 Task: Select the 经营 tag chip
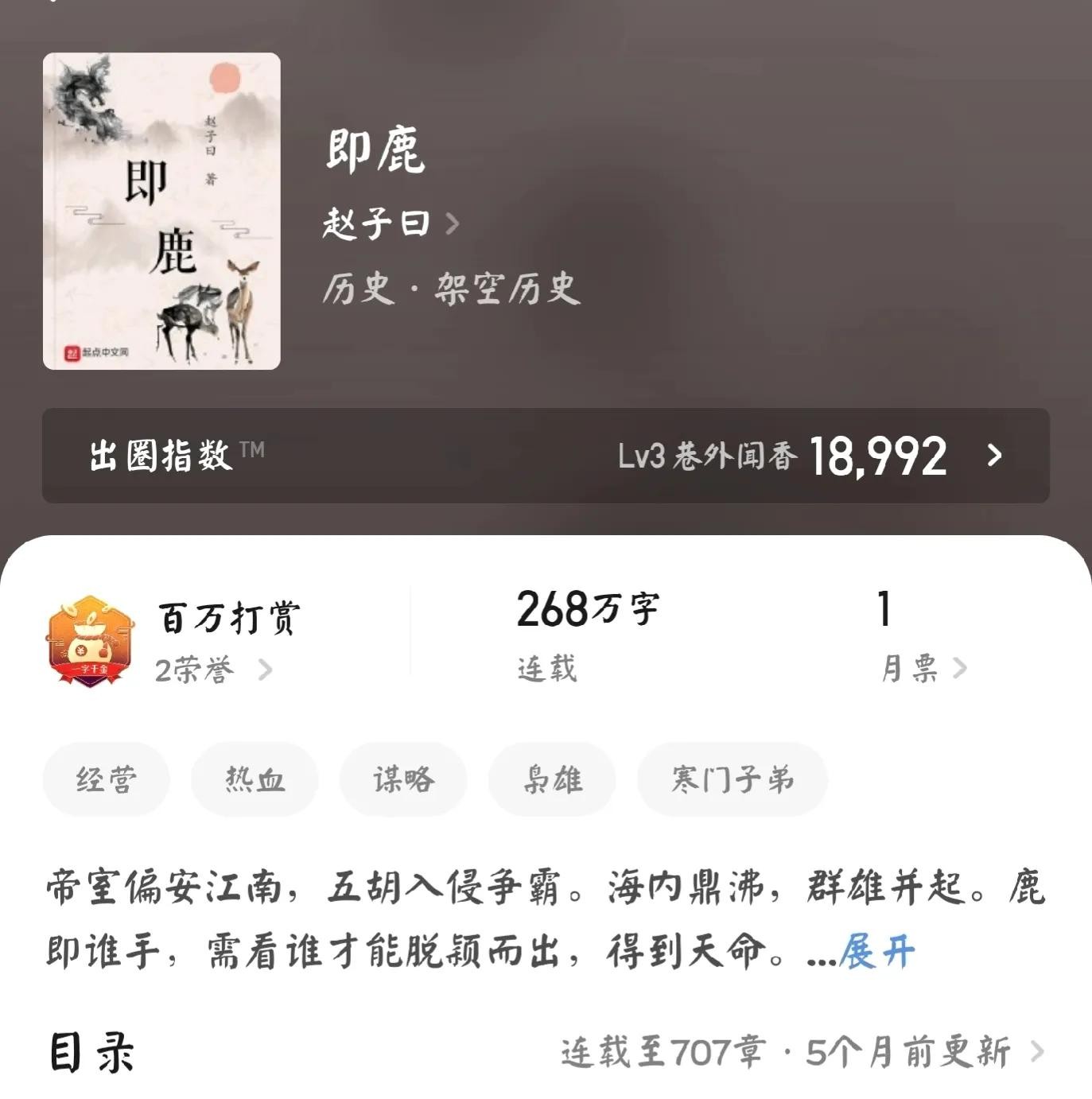[x=106, y=779]
